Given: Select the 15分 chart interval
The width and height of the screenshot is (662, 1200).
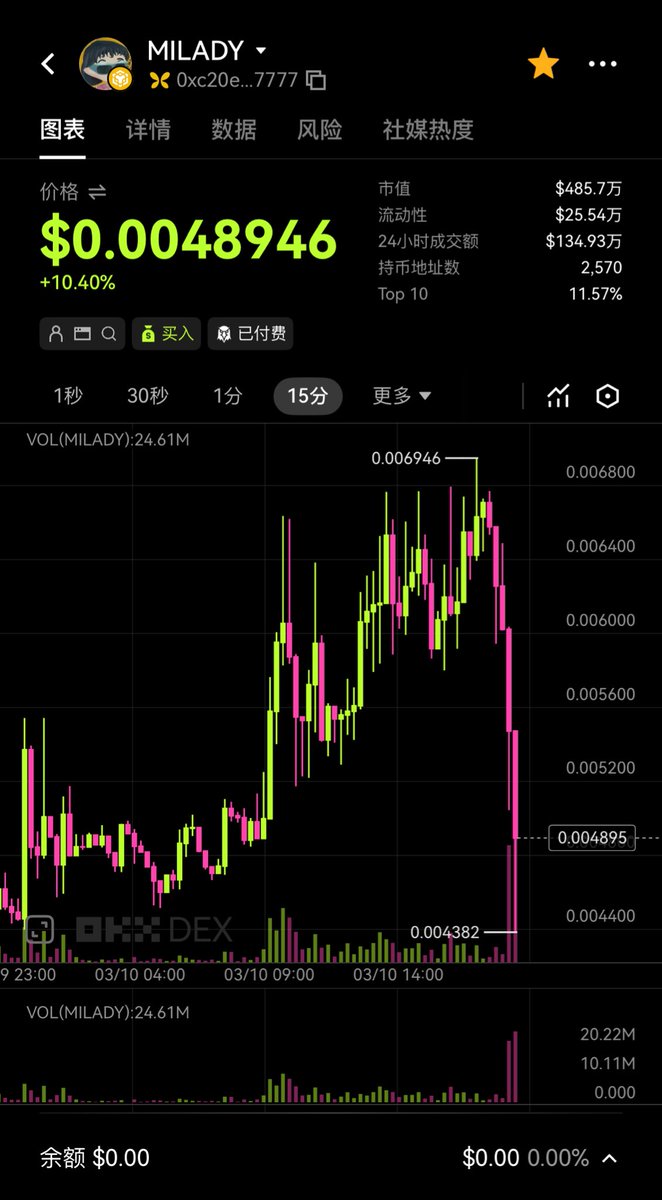Looking at the screenshot, I should [307, 396].
